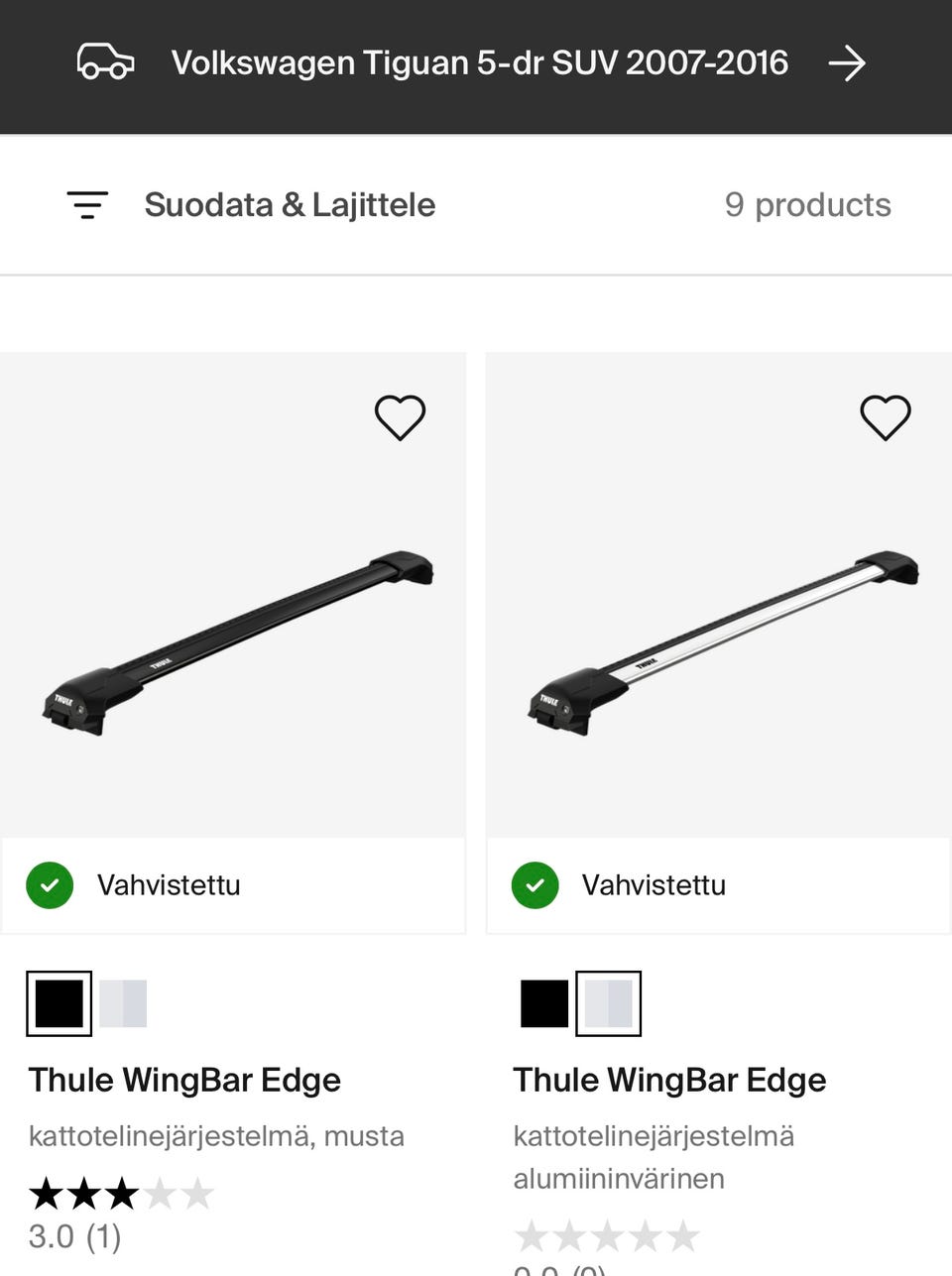Favorite the aluminium Thule WingBar Edge
952x1276 pixels.
click(885, 417)
